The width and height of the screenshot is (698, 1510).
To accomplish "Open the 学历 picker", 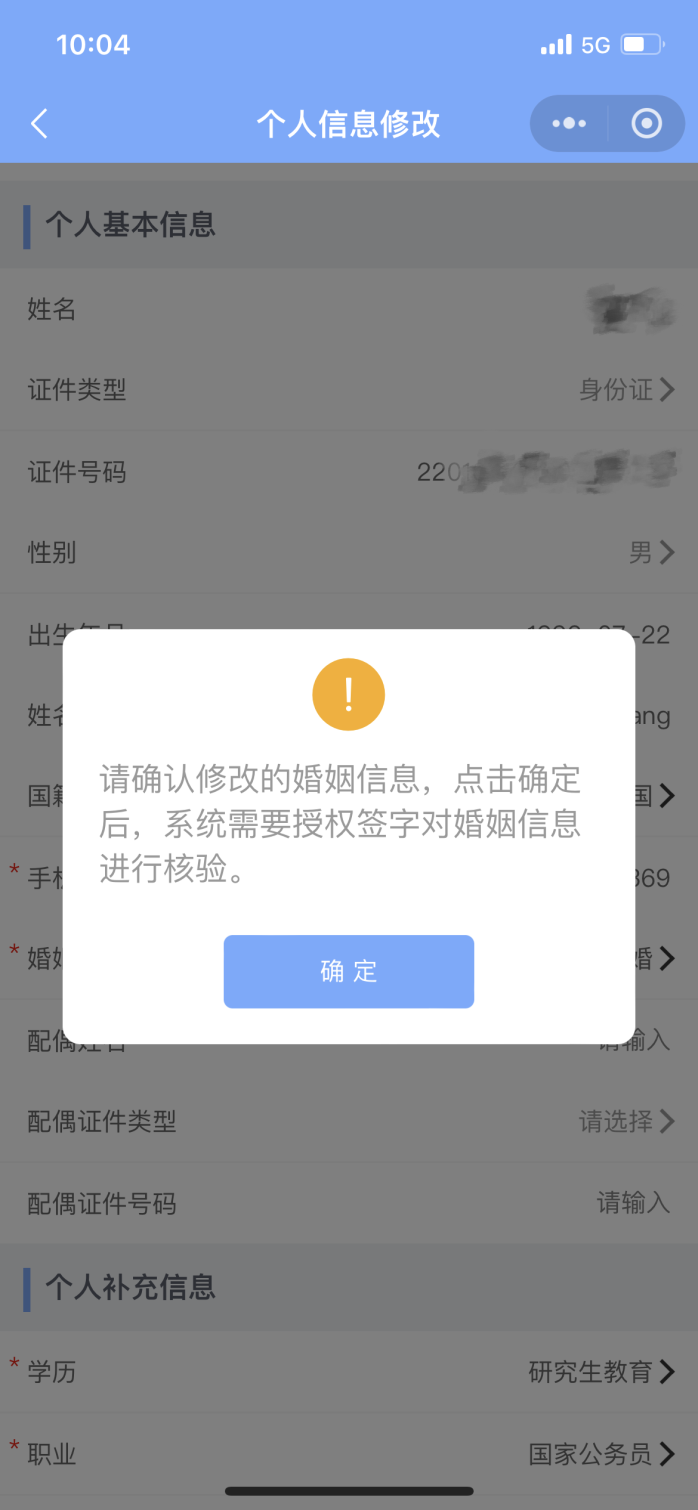I will 600,1371.
